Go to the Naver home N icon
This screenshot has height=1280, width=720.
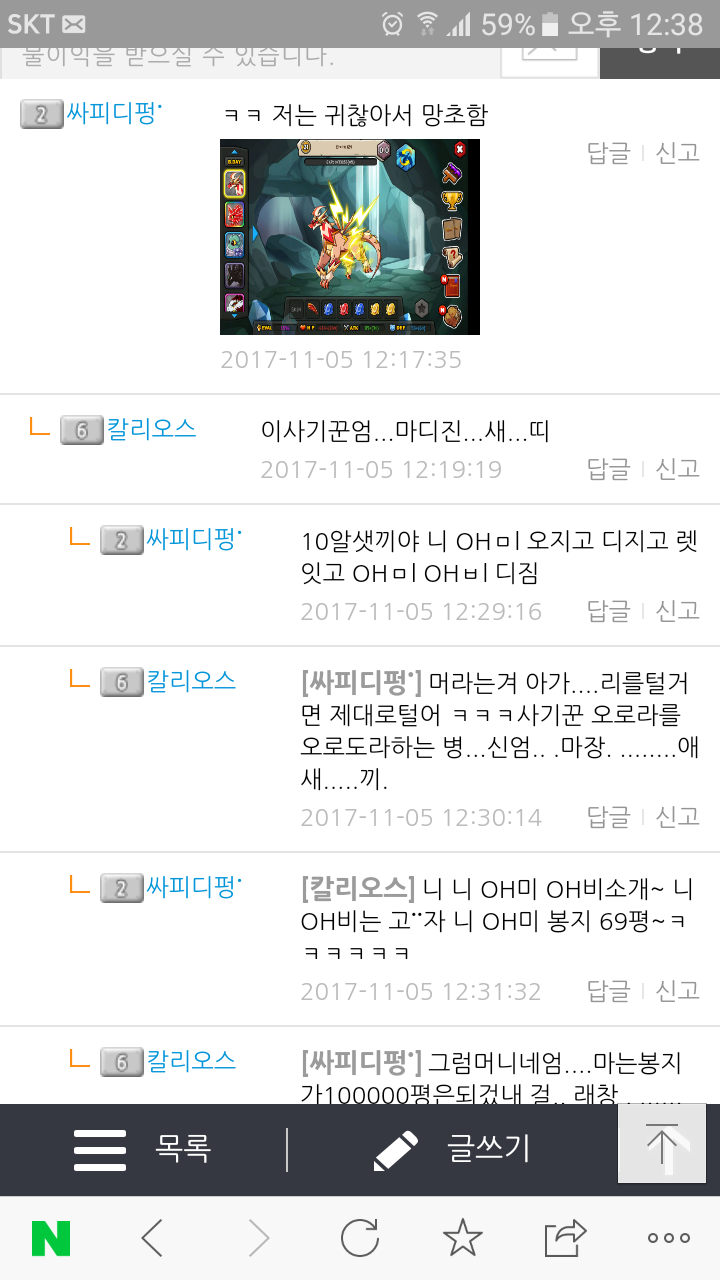[x=51, y=1239]
